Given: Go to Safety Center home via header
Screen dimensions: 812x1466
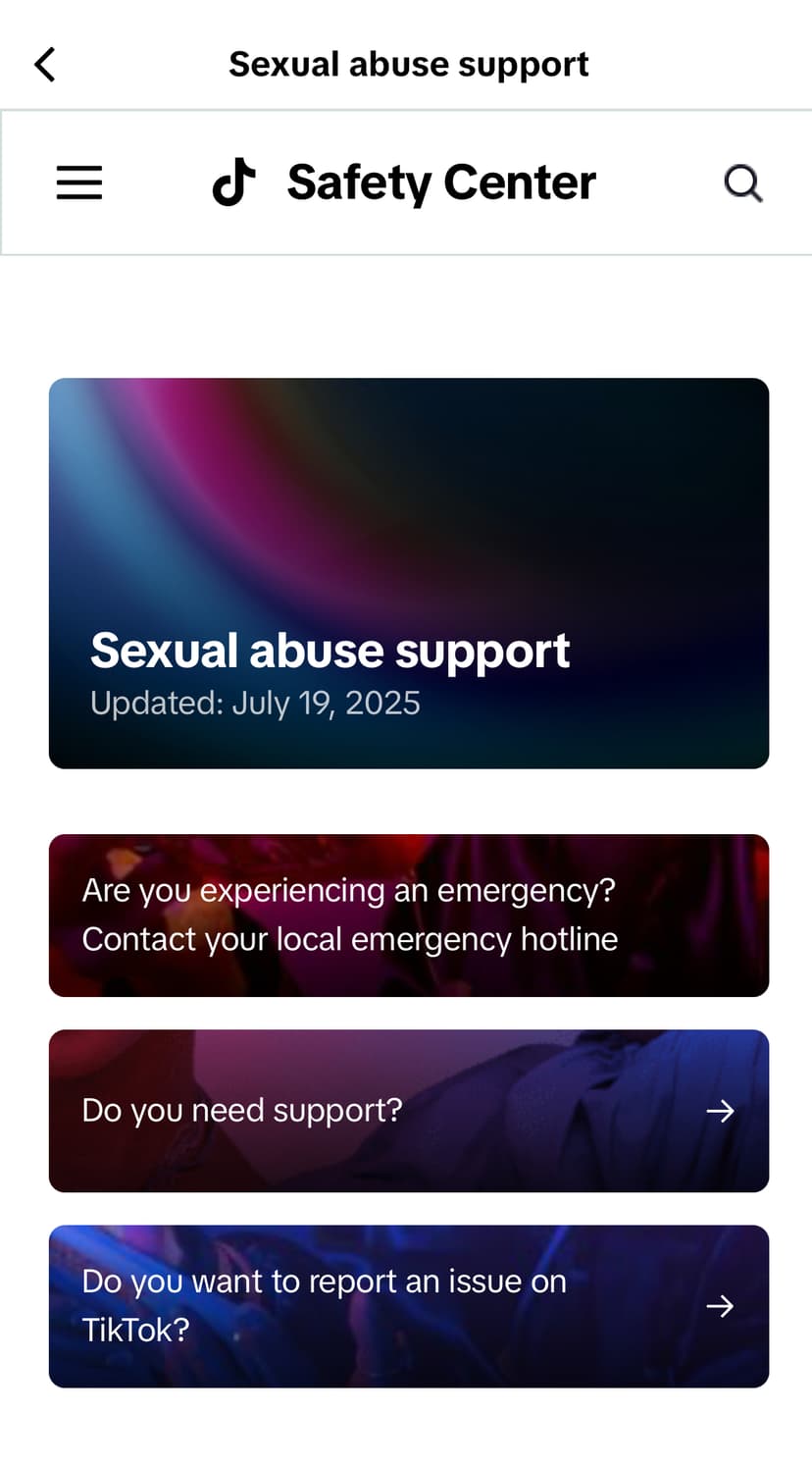Looking at the screenshot, I should coord(440,182).
